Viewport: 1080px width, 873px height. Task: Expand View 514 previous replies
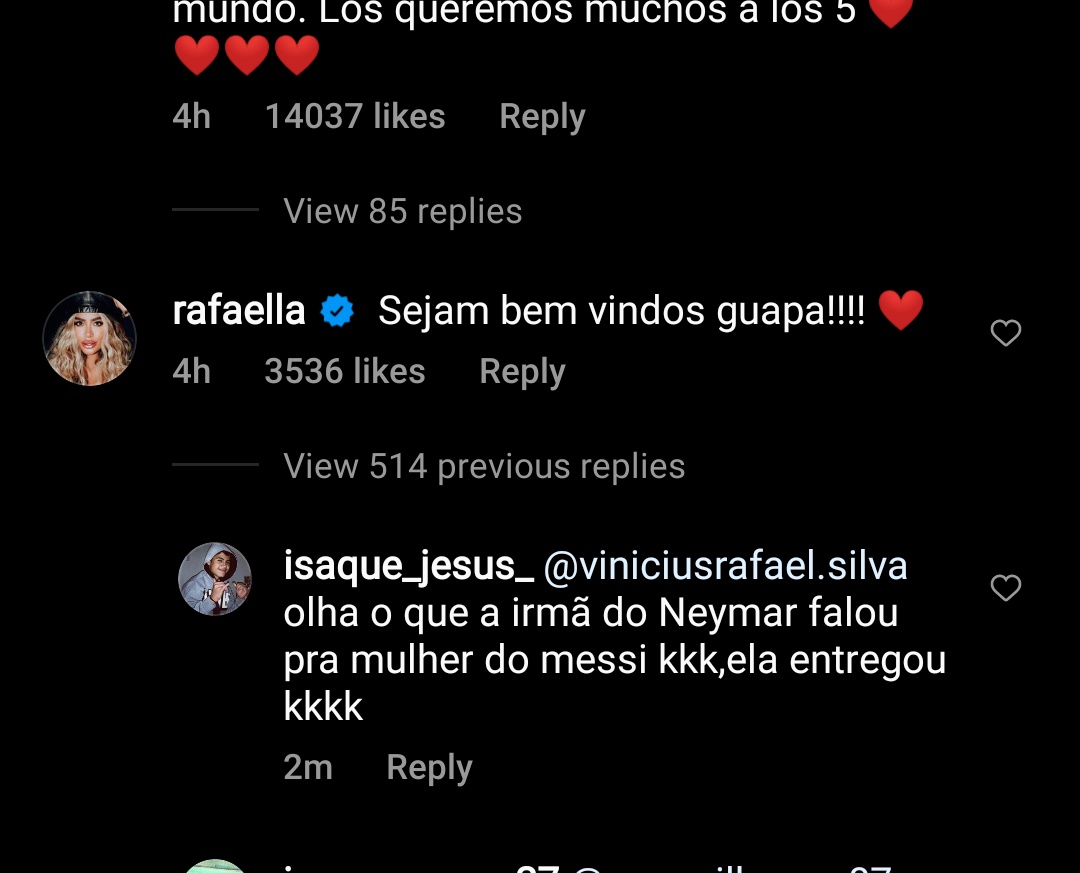pyautogui.click(x=484, y=466)
